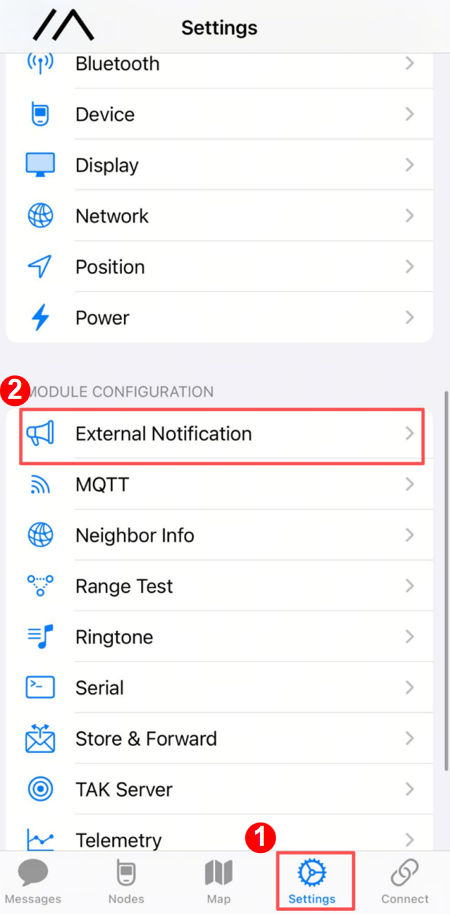Open Ringtone settings
Screen dimensions: 450x914
point(219,637)
